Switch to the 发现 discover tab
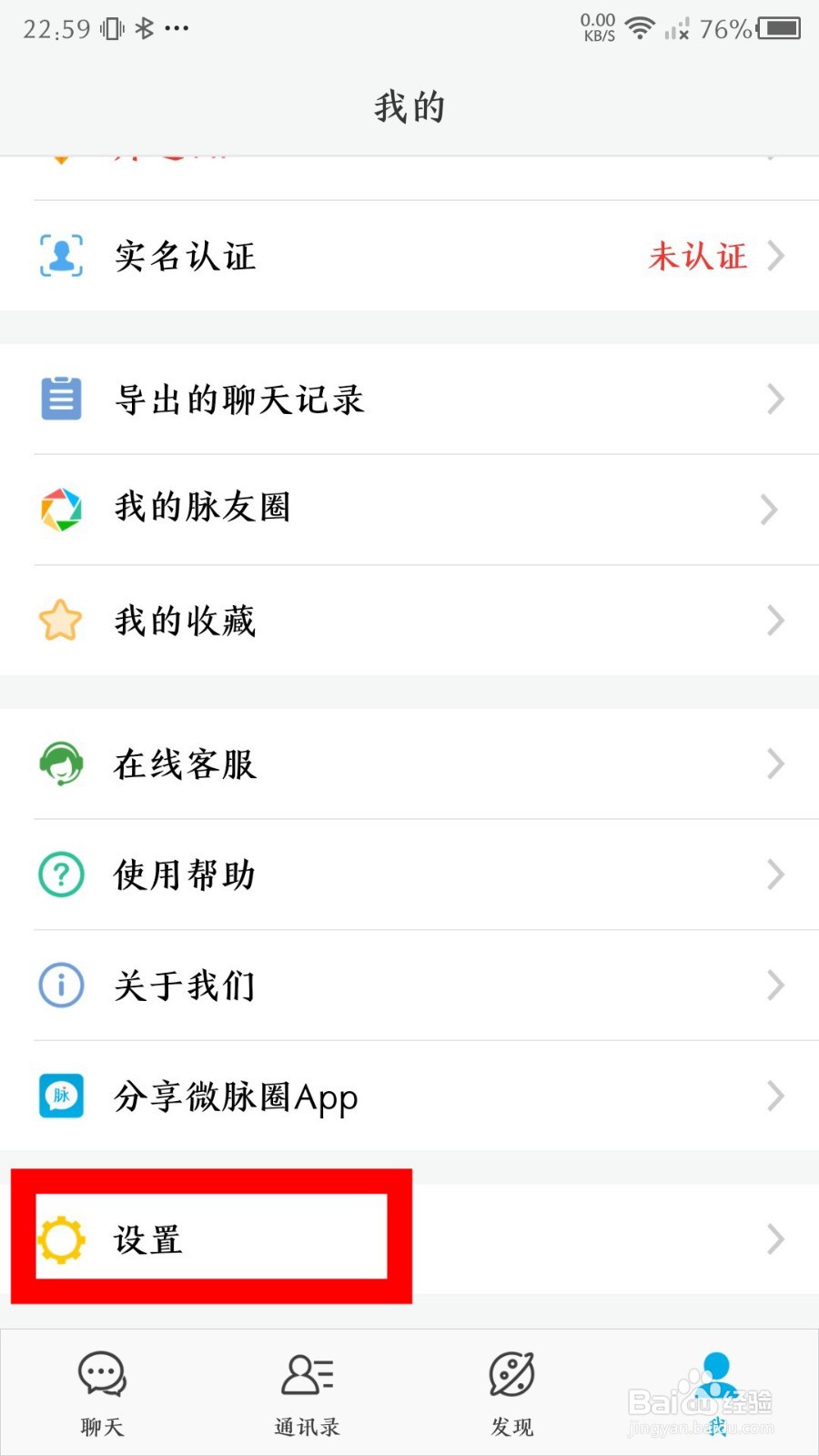Image resolution: width=819 pixels, height=1456 pixels. (511, 1392)
